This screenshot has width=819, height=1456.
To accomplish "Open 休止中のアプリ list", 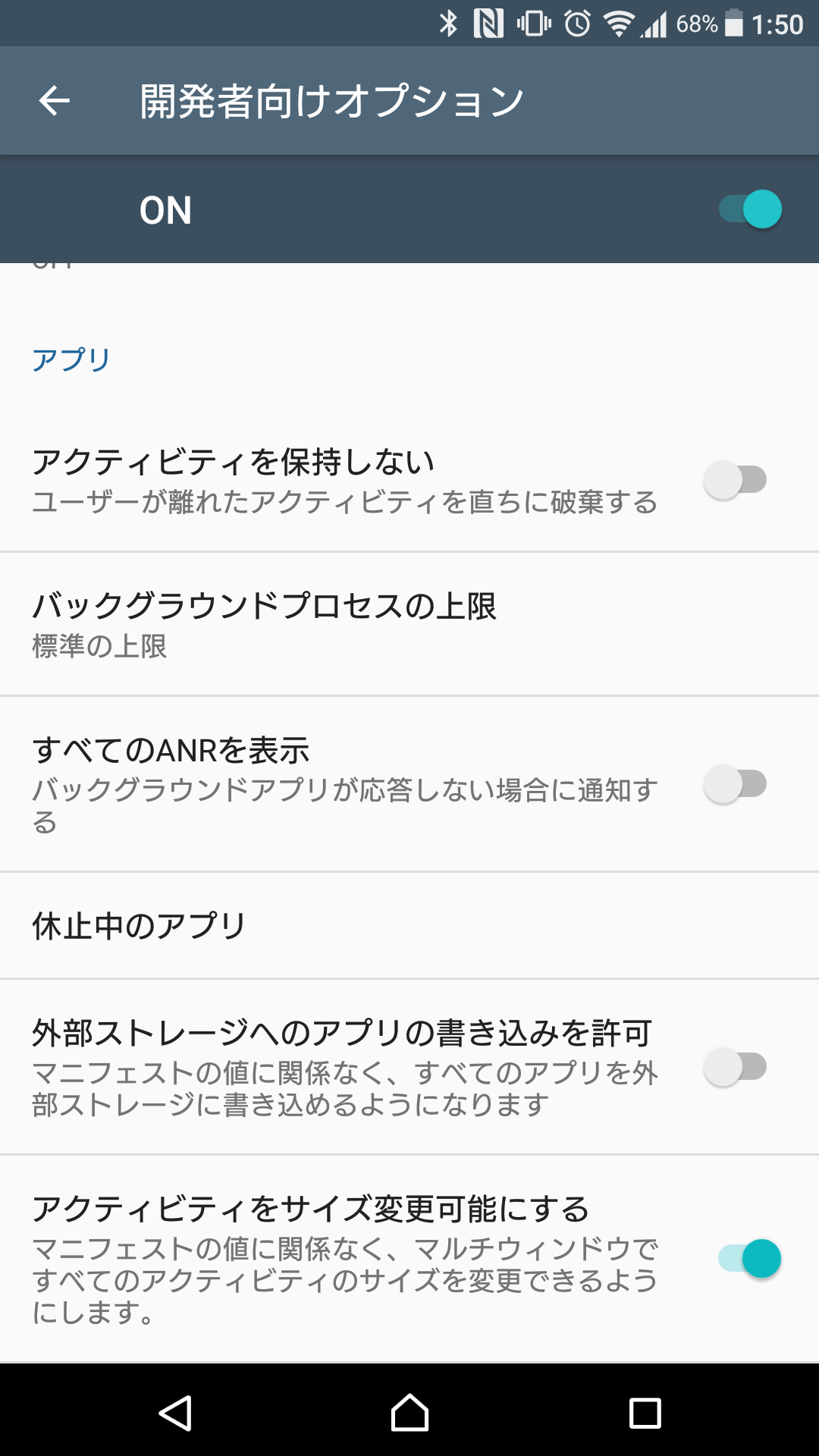I will pos(409,926).
